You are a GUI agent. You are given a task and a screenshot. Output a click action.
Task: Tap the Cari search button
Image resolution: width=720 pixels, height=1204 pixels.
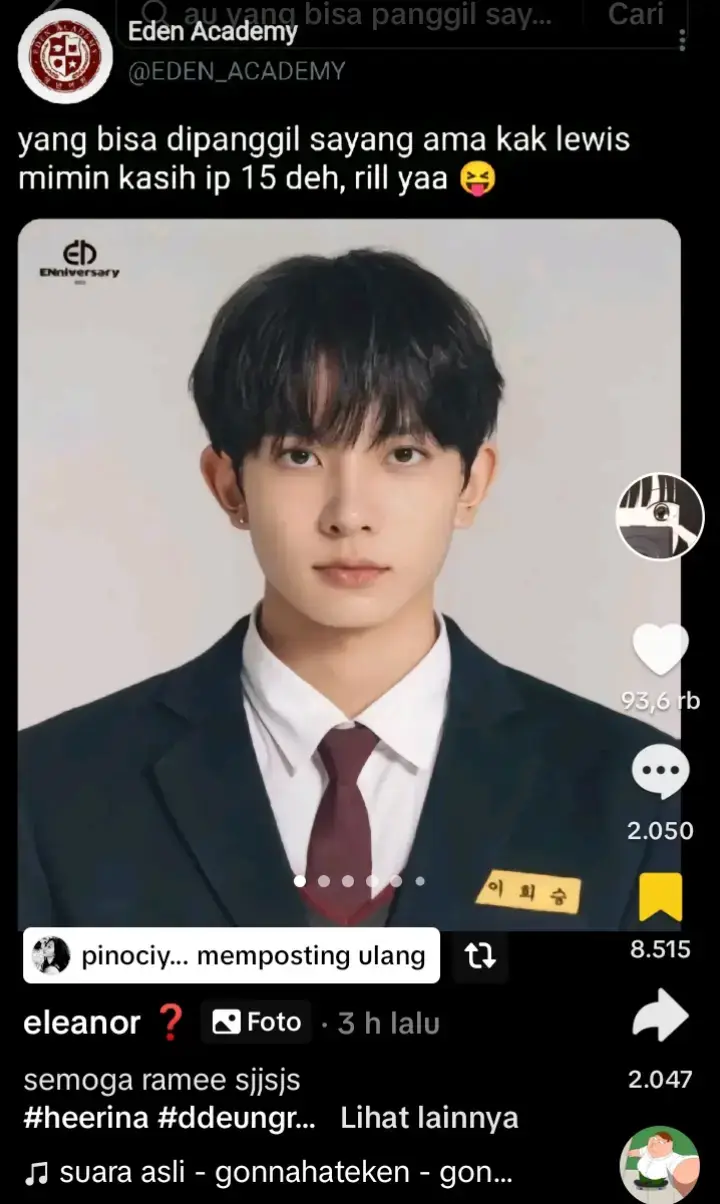coord(636,14)
